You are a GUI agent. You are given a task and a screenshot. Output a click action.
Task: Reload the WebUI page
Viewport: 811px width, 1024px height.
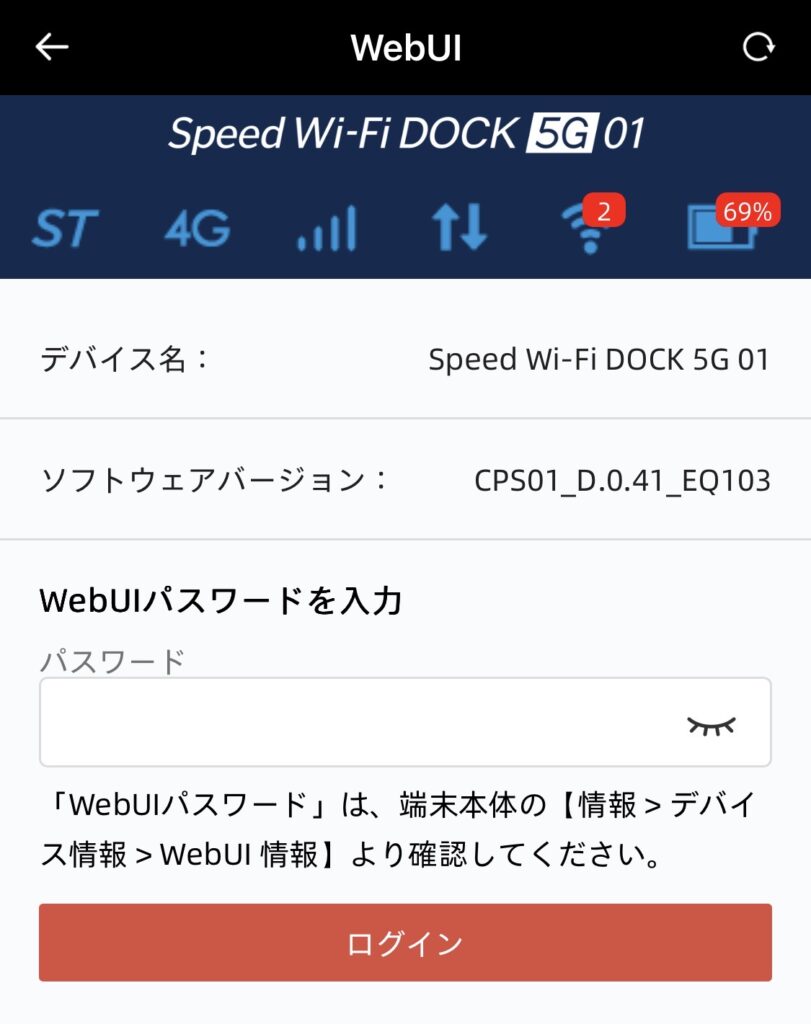(758, 47)
